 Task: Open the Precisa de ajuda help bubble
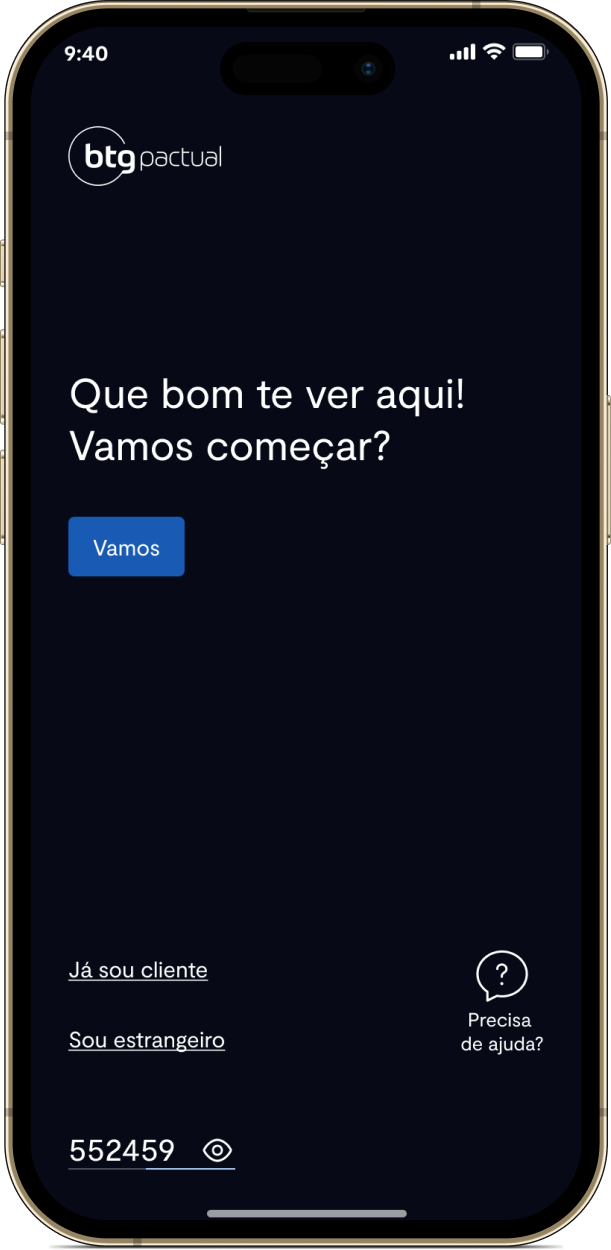(x=502, y=1003)
